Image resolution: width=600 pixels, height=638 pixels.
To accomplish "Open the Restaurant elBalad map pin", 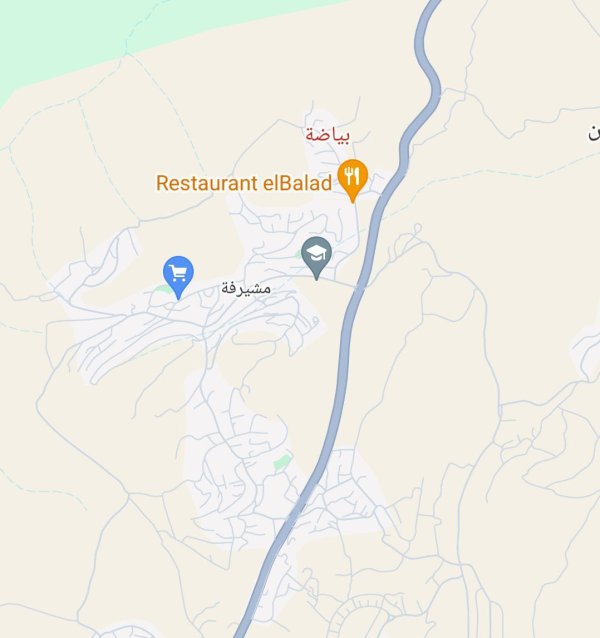I will click(352, 179).
